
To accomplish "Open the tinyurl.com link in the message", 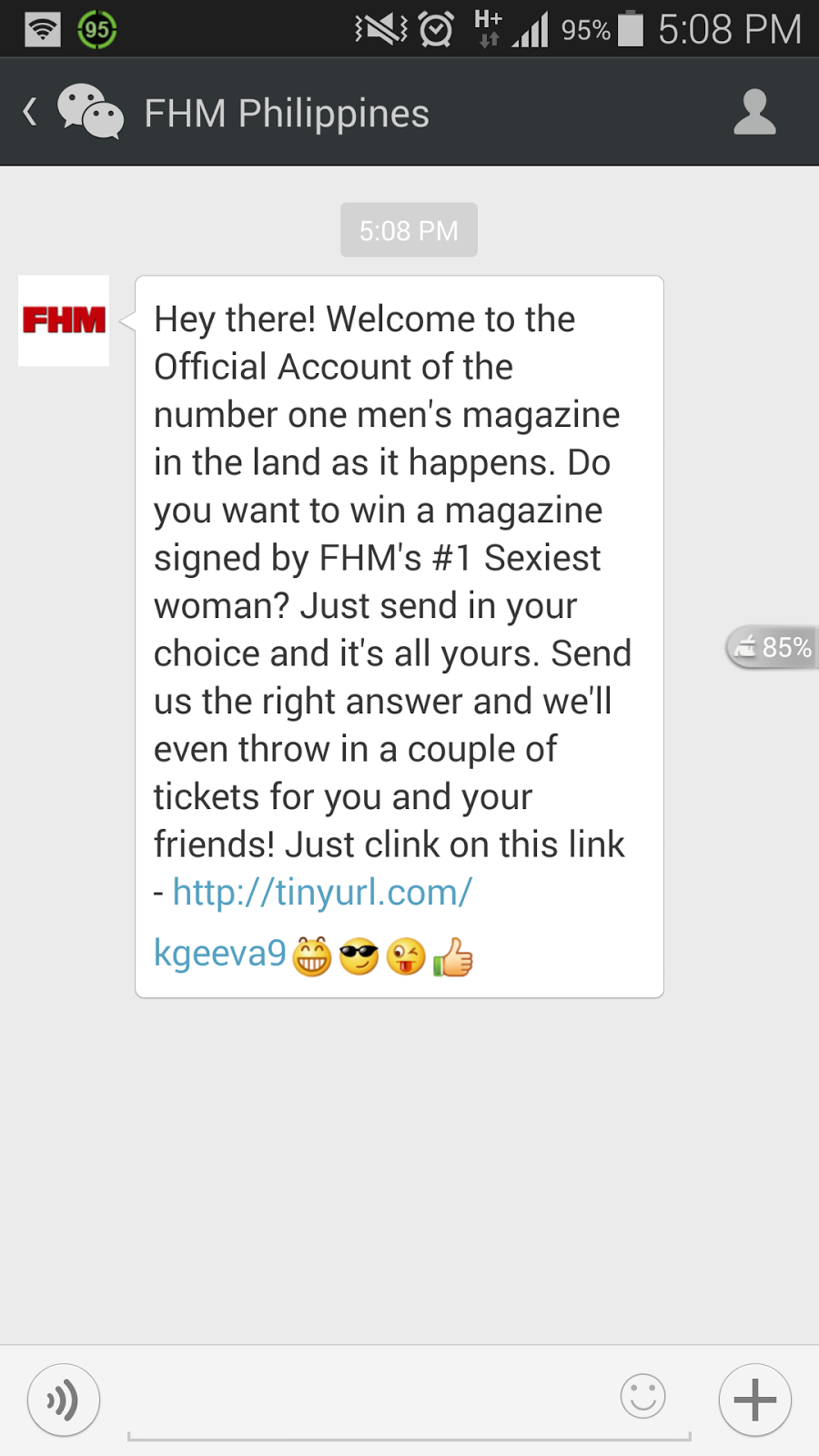I will point(322,893).
